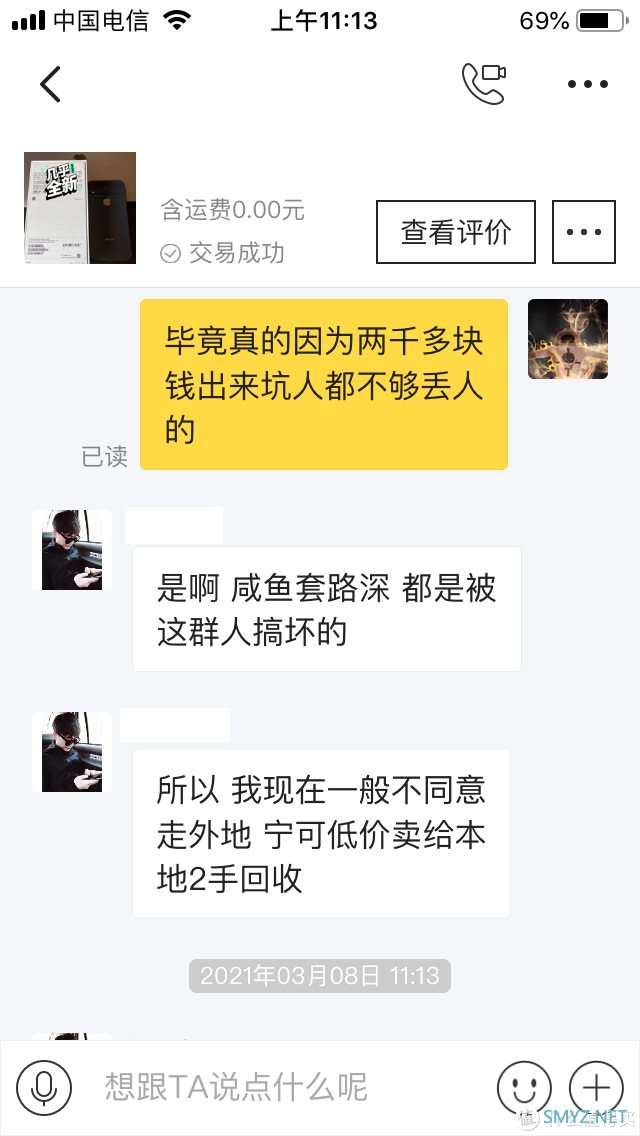Viewport: 640px width, 1136px height.
Task: Open the emoji picker
Action: click(x=524, y=1087)
